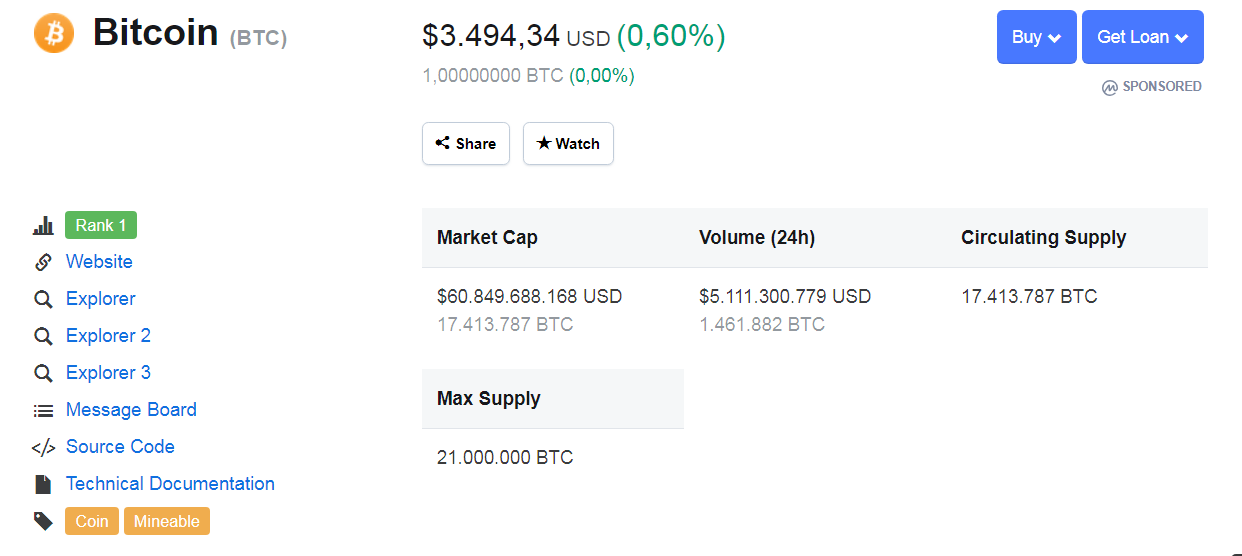Open the first Explorer link
The image size is (1242, 556).
[x=100, y=299]
